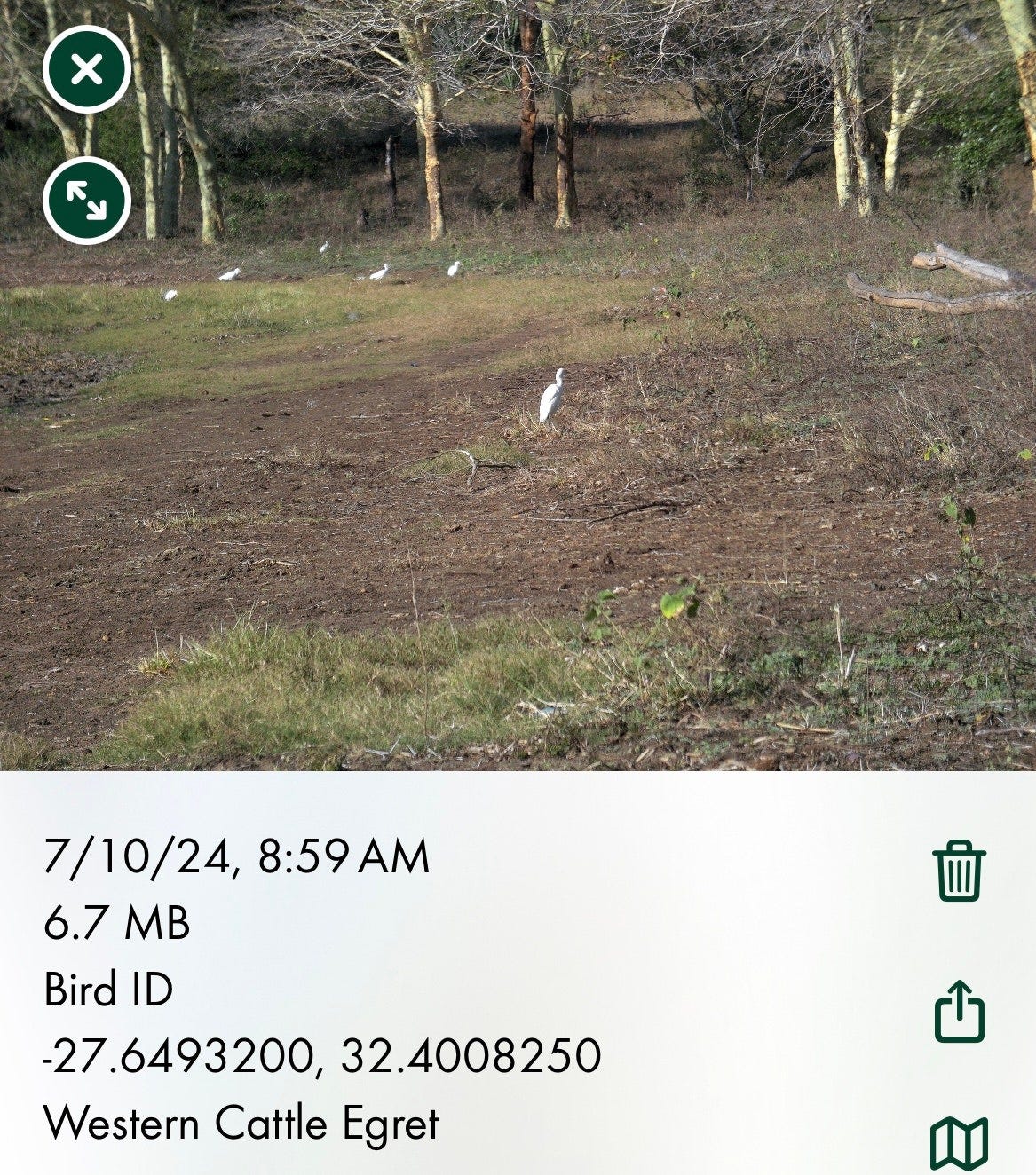
Task: Tap the standing egret in the image center
Action: 552,397
